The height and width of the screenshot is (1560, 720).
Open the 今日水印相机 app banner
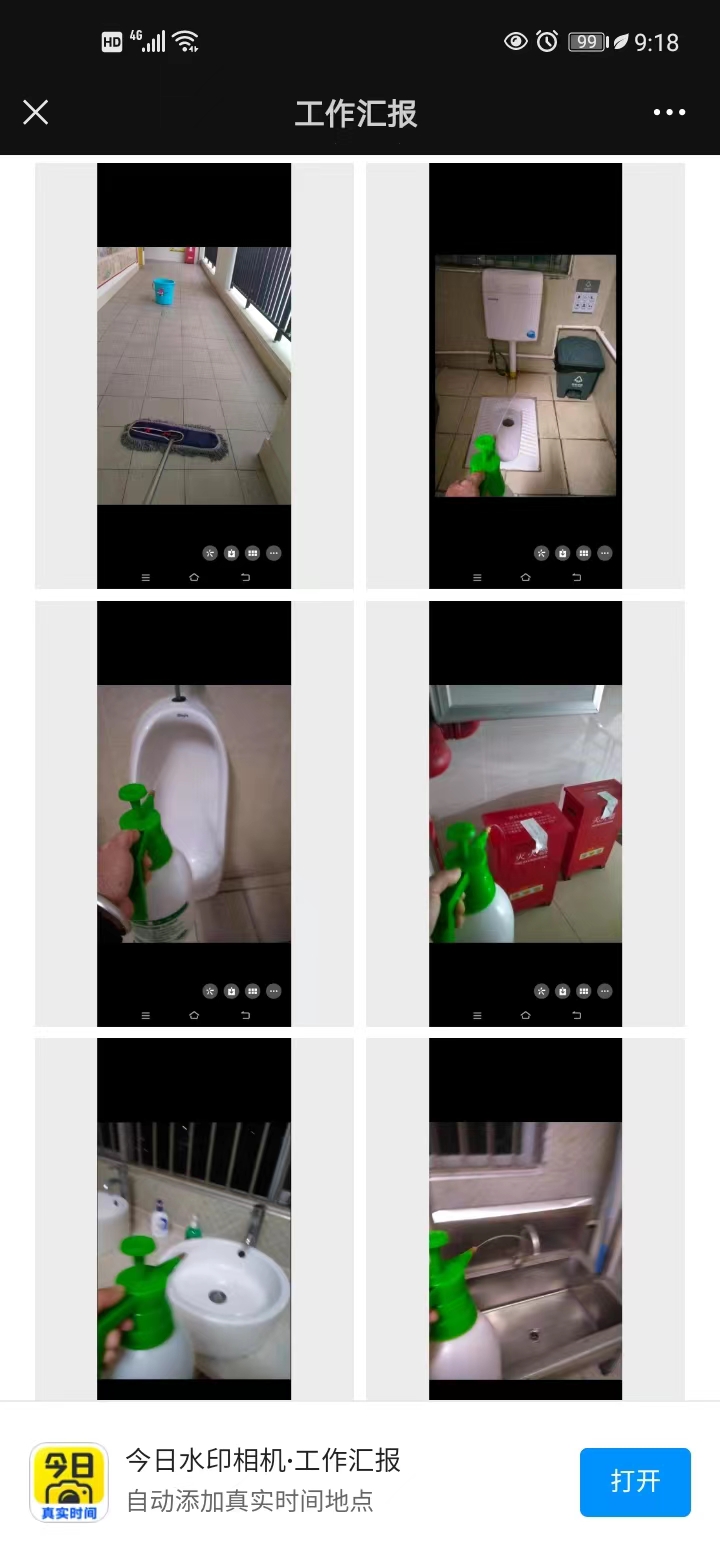pyautogui.click(x=262, y=1481)
